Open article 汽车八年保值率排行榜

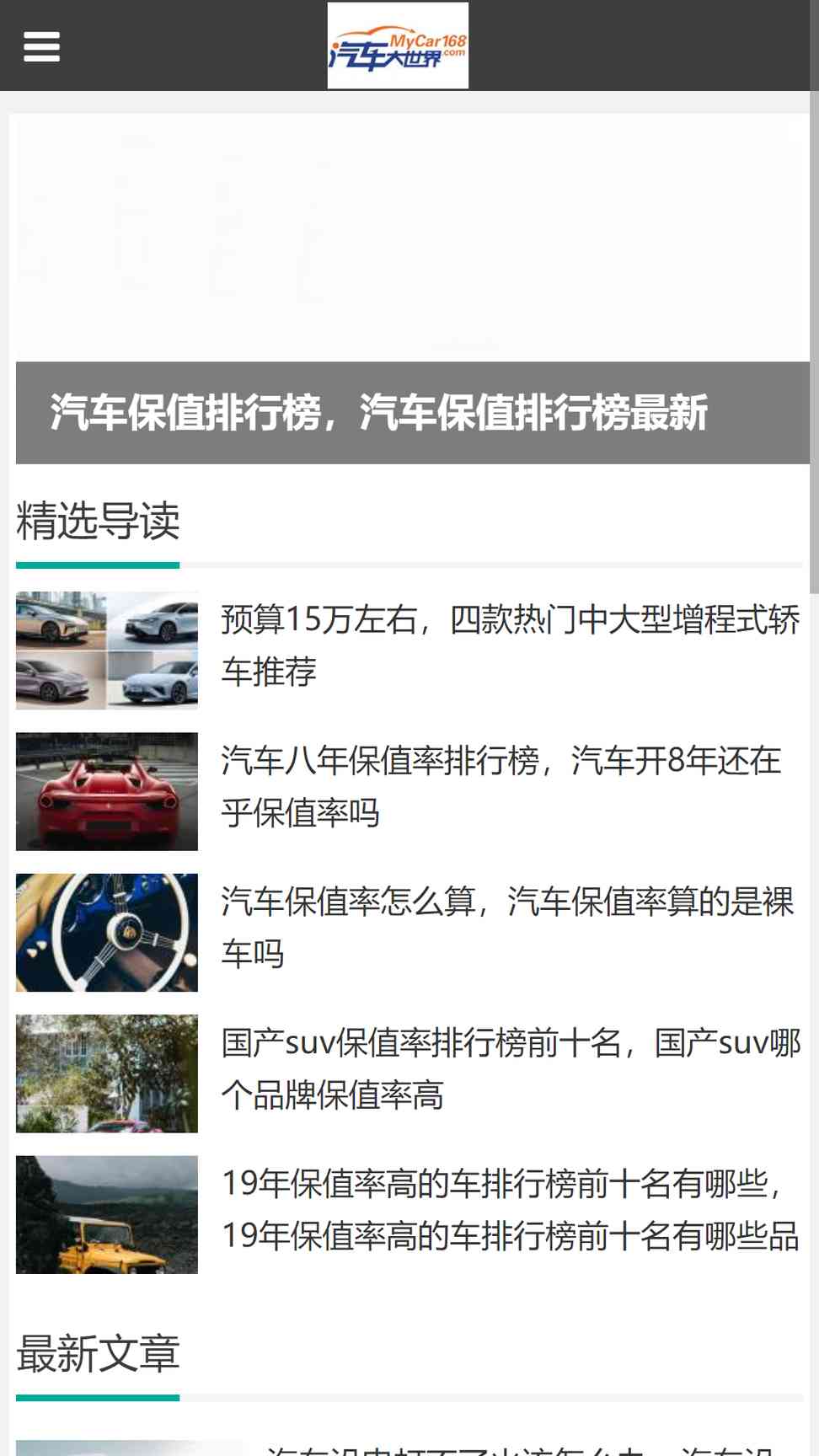coord(502,786)
